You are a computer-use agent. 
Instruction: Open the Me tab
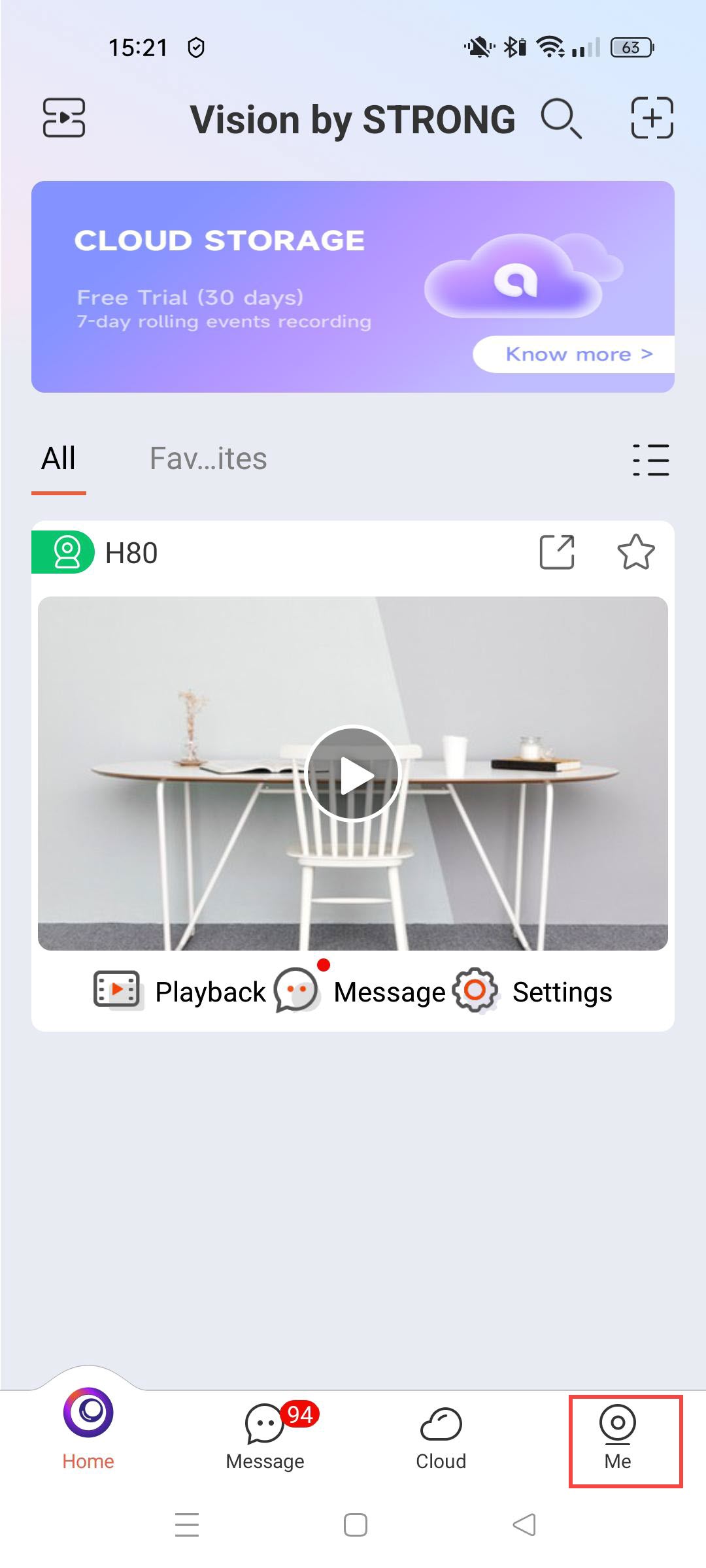click(x=618, y=1437)
